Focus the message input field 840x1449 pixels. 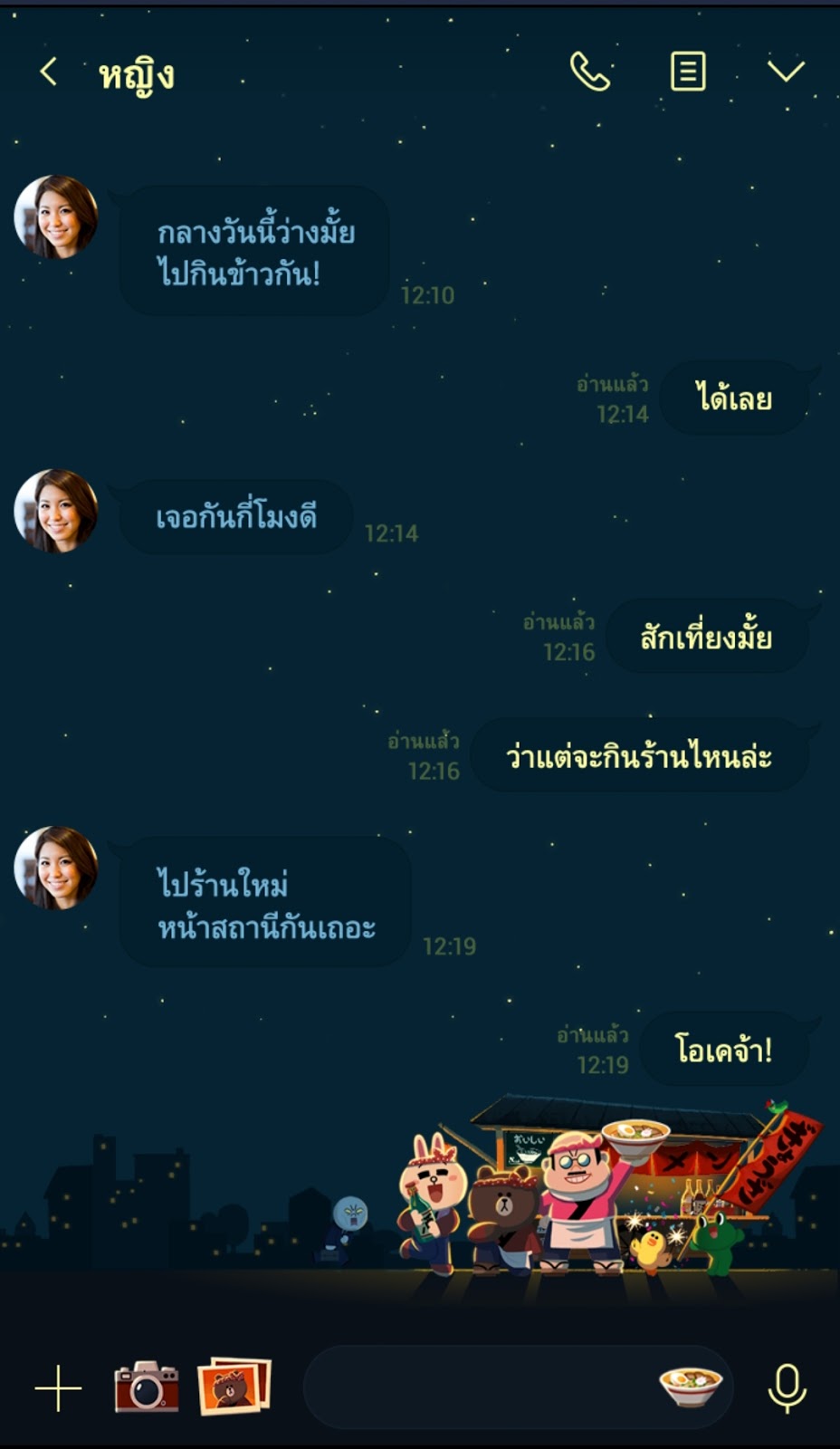point(480,1387)
